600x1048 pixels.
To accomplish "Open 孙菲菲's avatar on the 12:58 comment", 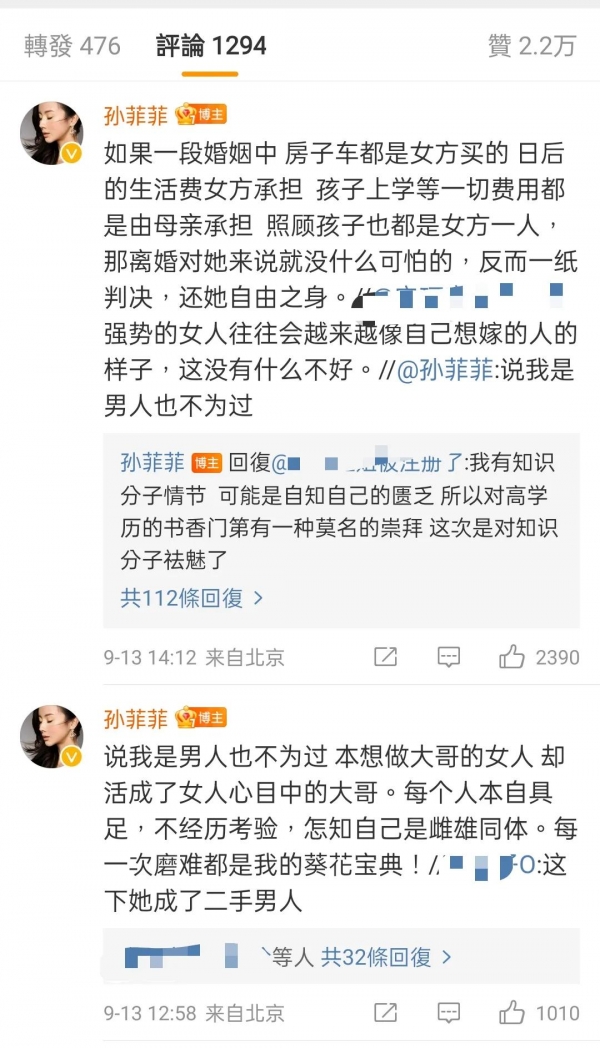I will click(52, 736).
